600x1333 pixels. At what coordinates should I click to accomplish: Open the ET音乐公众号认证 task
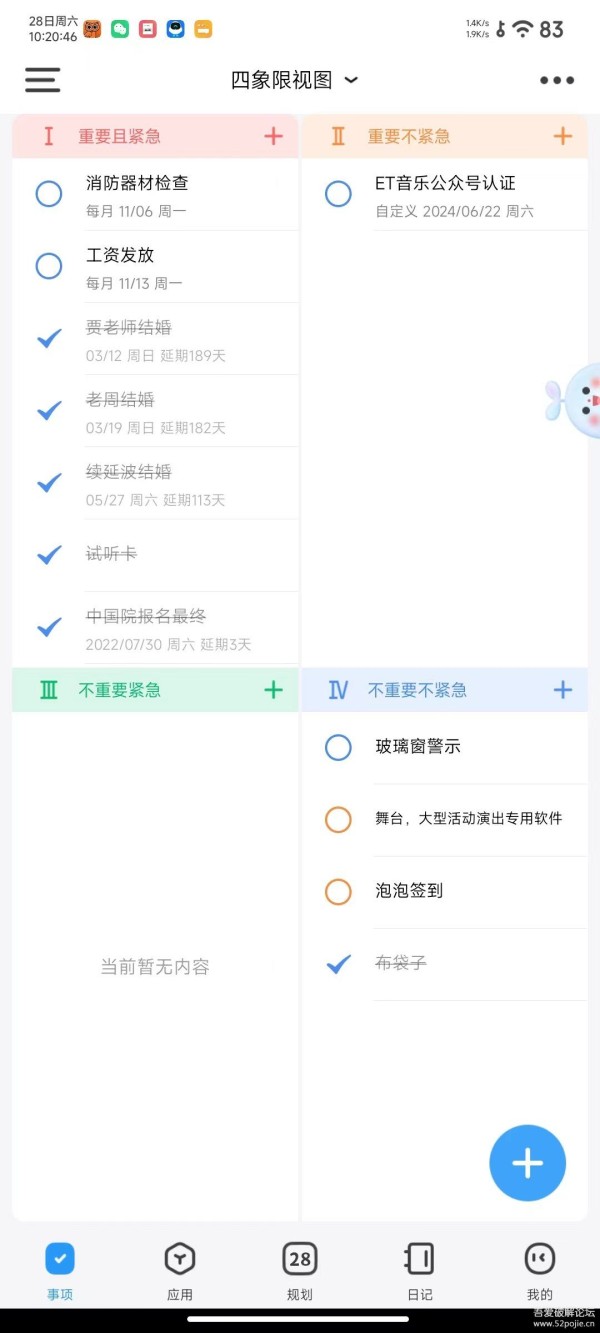pos(445,194)
